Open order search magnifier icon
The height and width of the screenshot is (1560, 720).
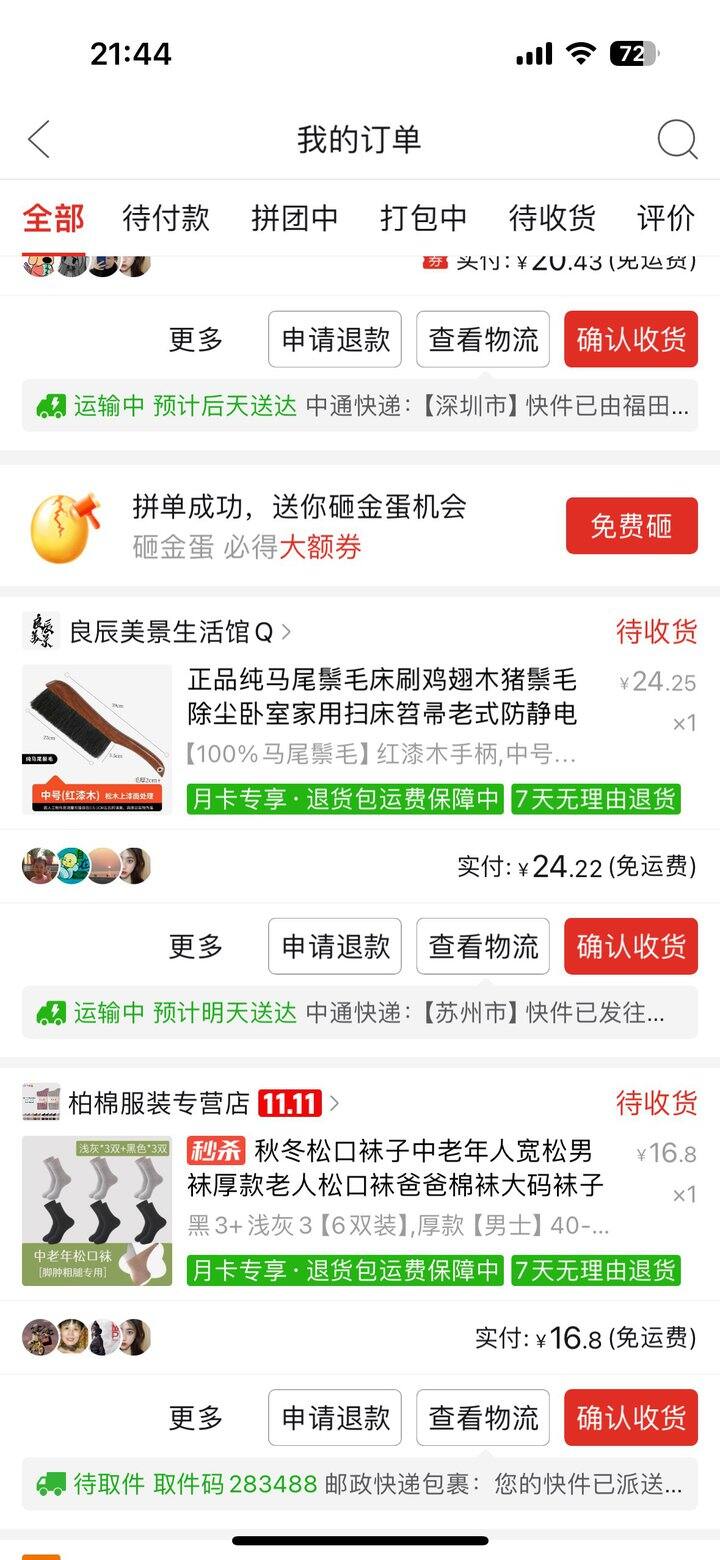[x=677, y=139]
